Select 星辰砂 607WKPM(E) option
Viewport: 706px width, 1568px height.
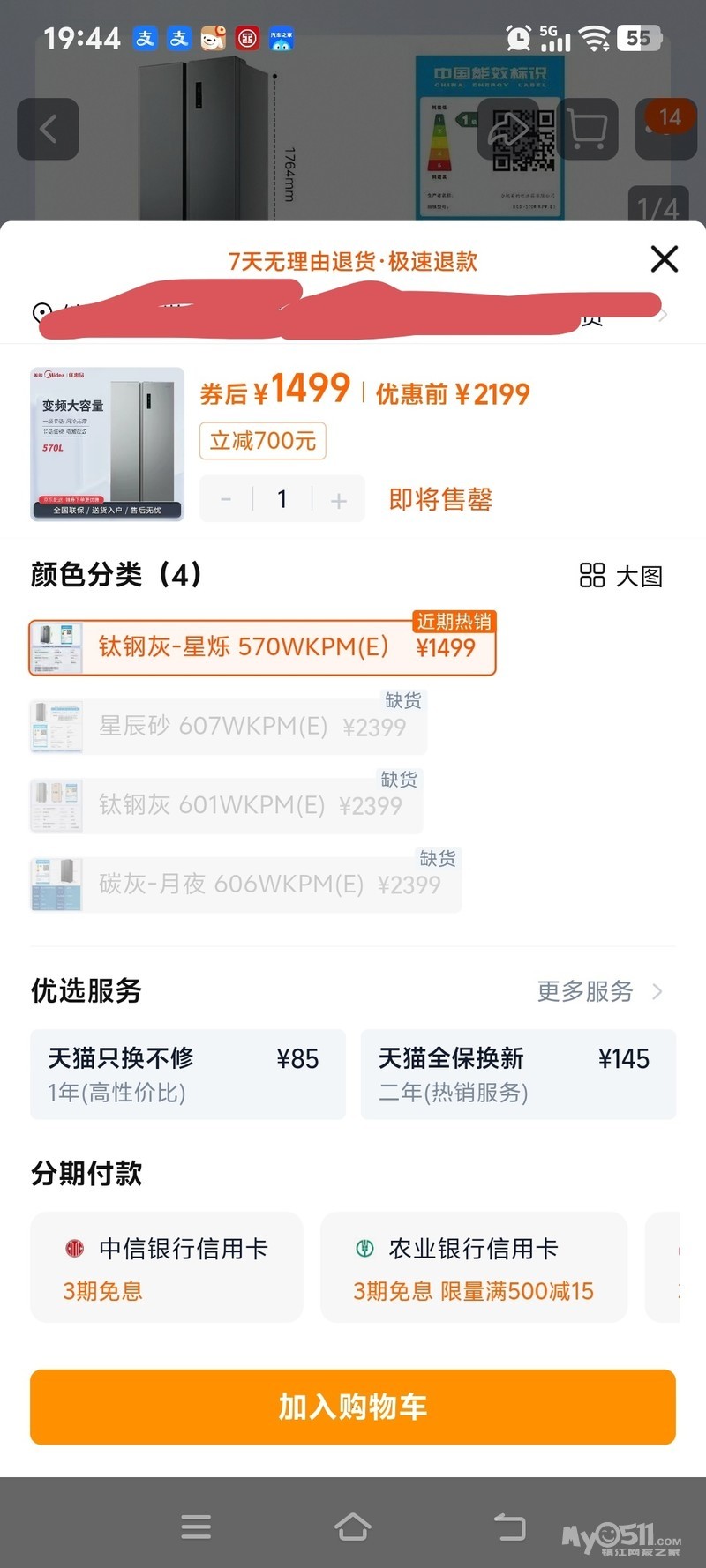[x=229, y=727]
